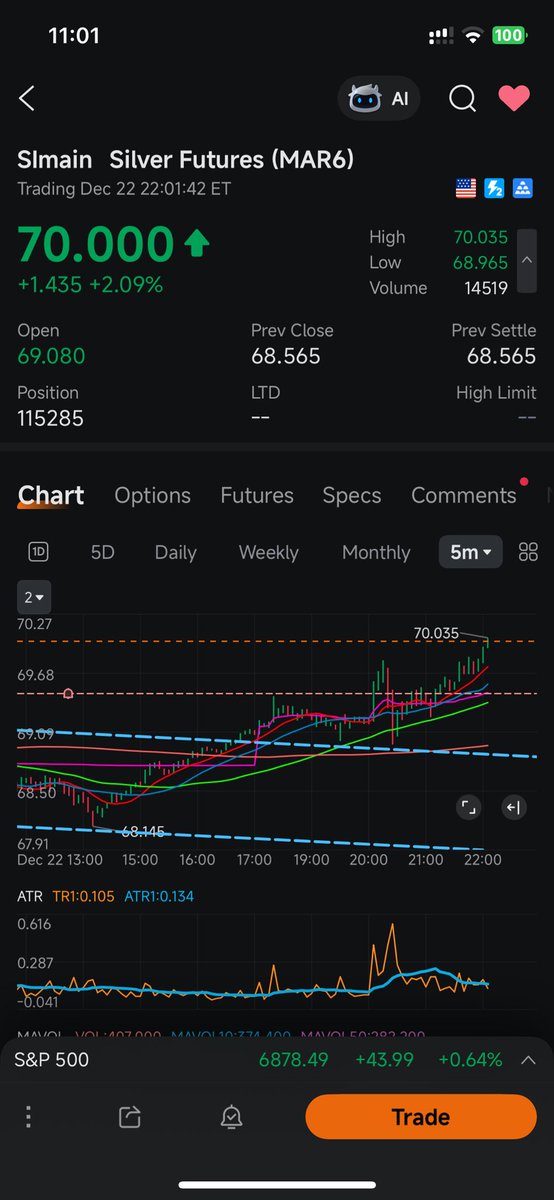The height and width of the screenshot is (1200, 554).
Task: Switch to the Futures tab
Action: [x=257, y=495]
